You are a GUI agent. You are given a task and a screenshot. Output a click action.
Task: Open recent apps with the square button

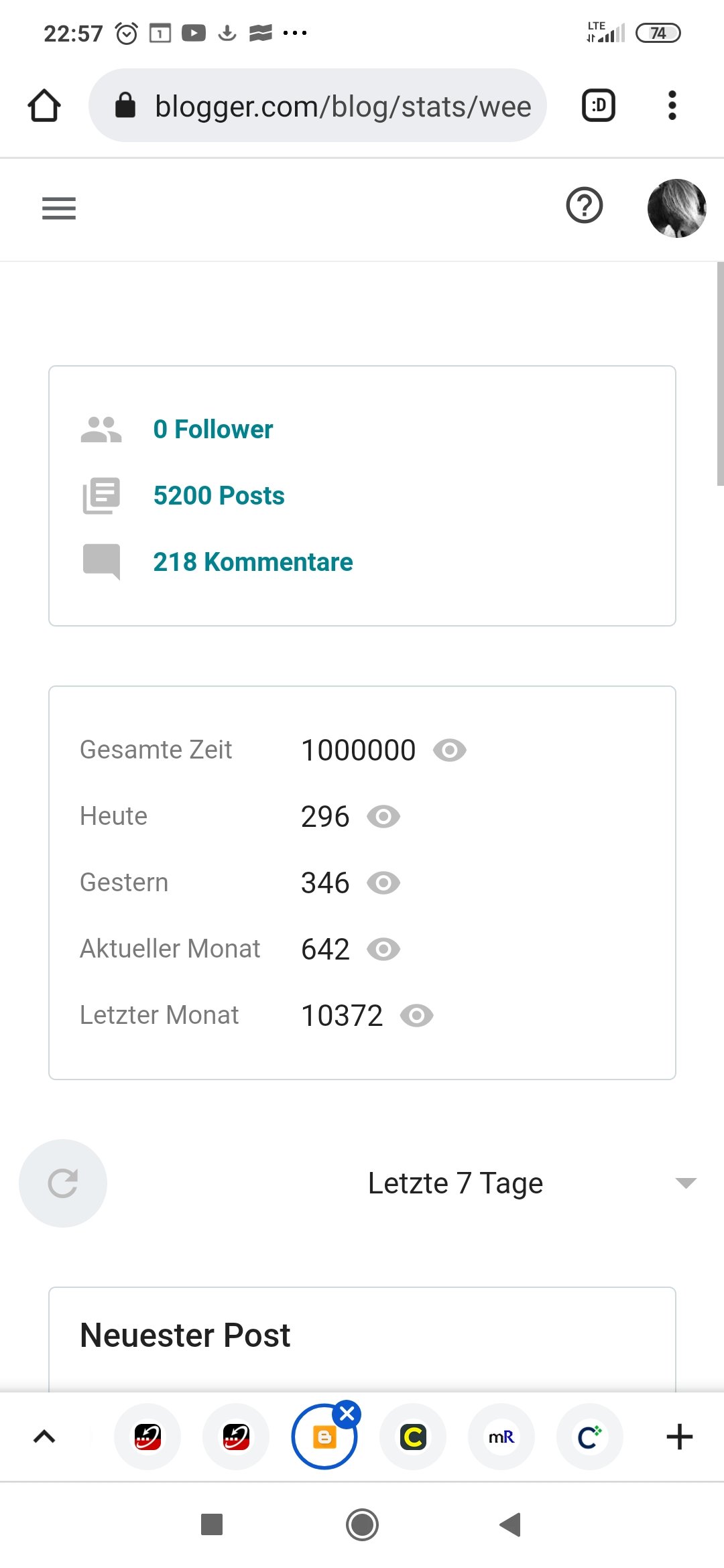[212, 1524]
